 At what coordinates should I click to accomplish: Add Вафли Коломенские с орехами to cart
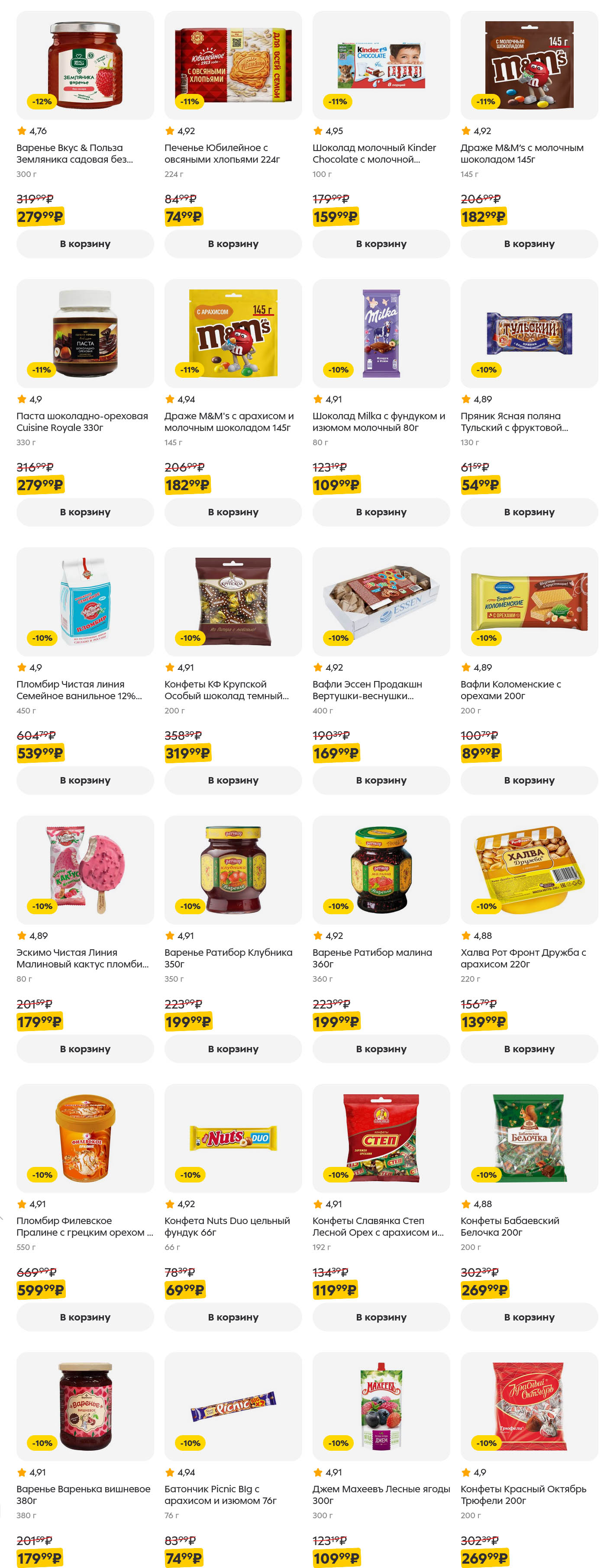coord(529,780)
